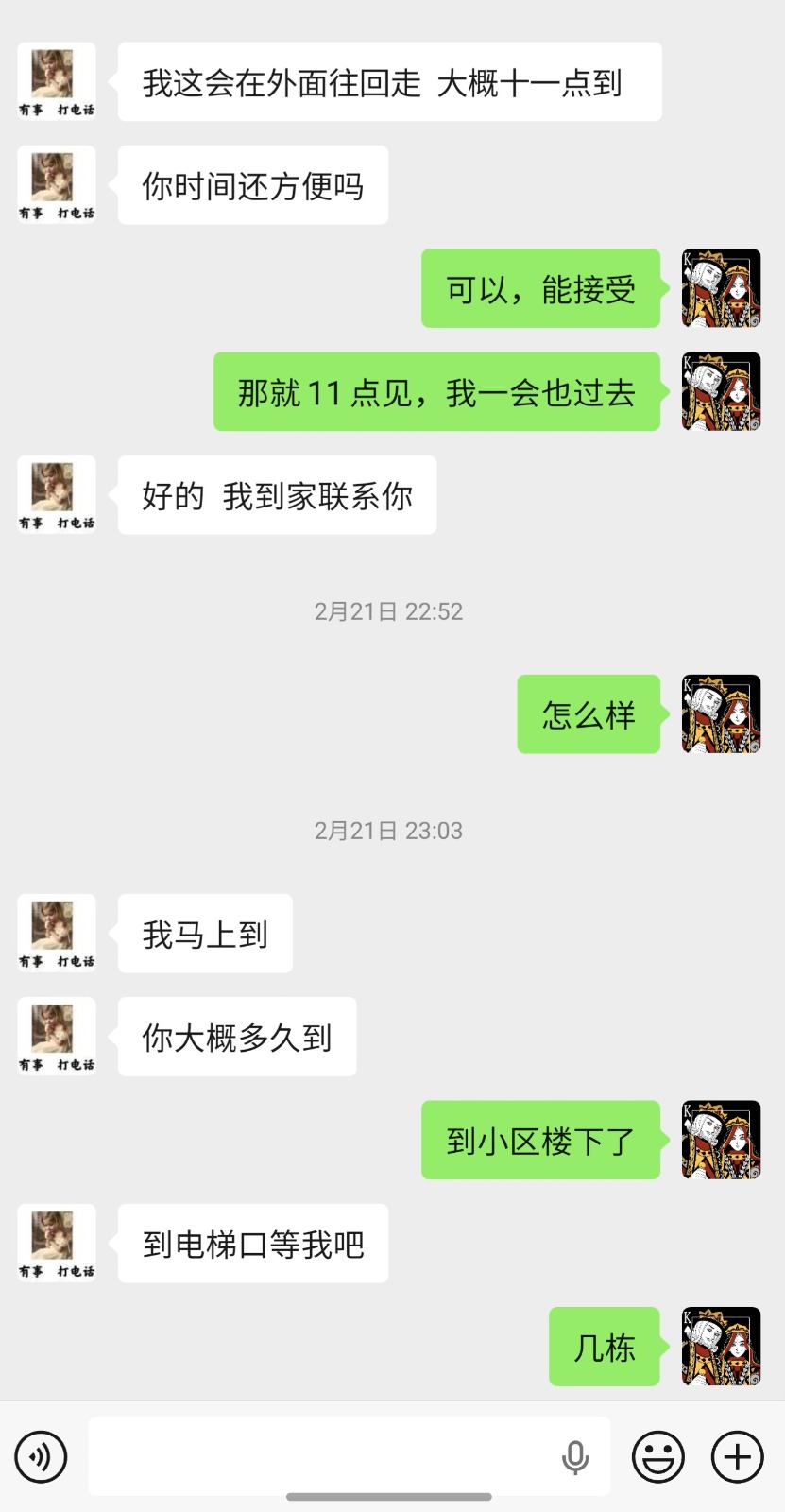This screenshot has width=785, height=1512.
Task: Tap the microphone icon in the input field
Action: (x=574, y=1457)
